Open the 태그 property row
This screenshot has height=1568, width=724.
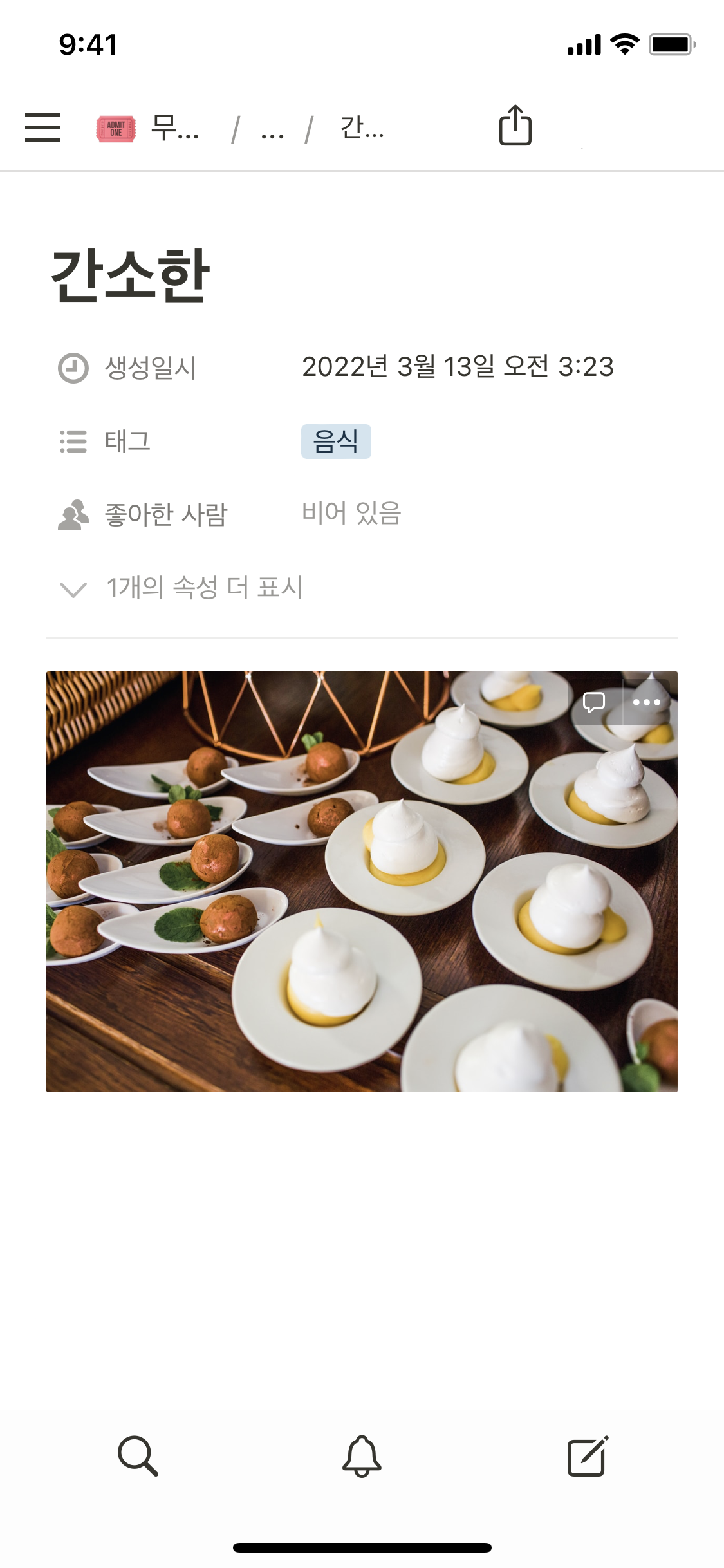click(127, 442)
